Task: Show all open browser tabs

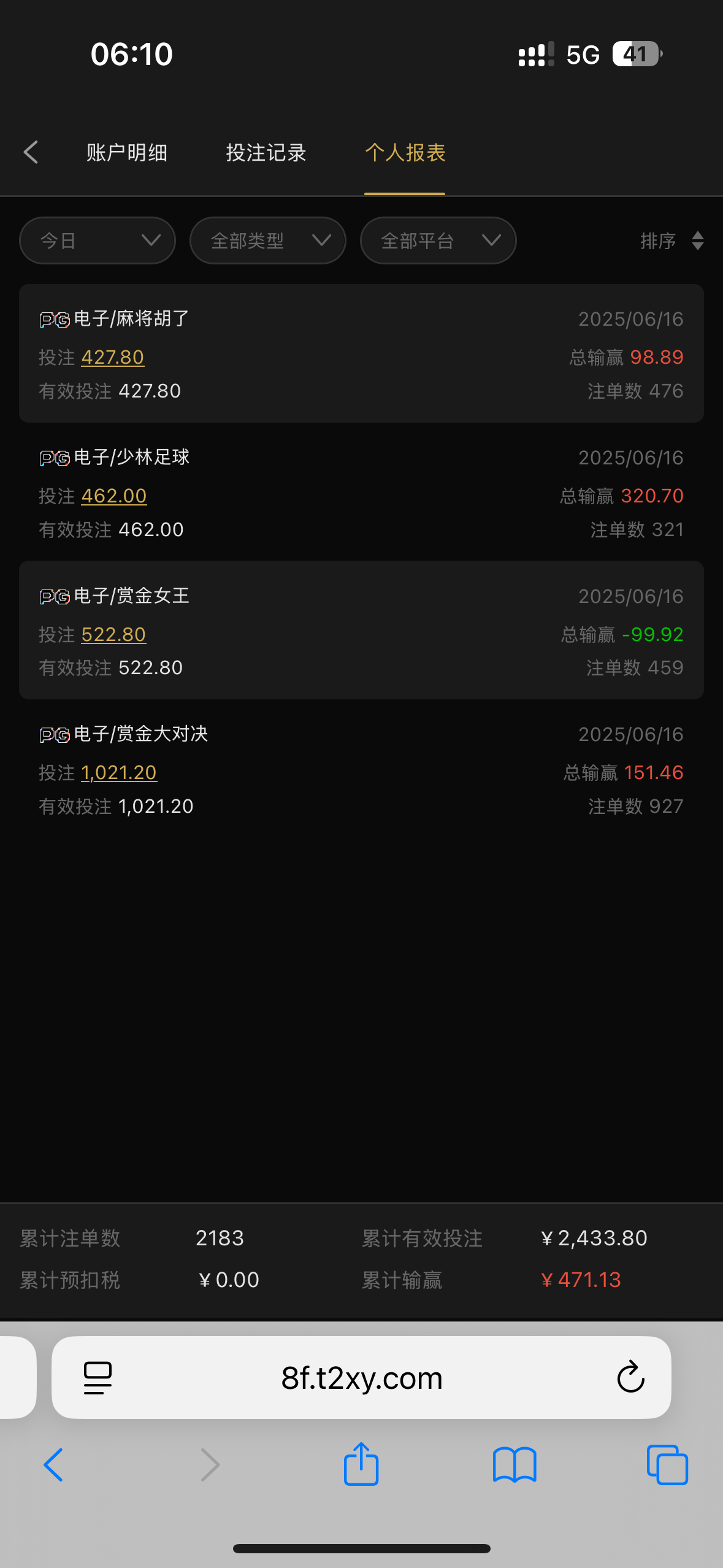Action: click(667, 1465)
